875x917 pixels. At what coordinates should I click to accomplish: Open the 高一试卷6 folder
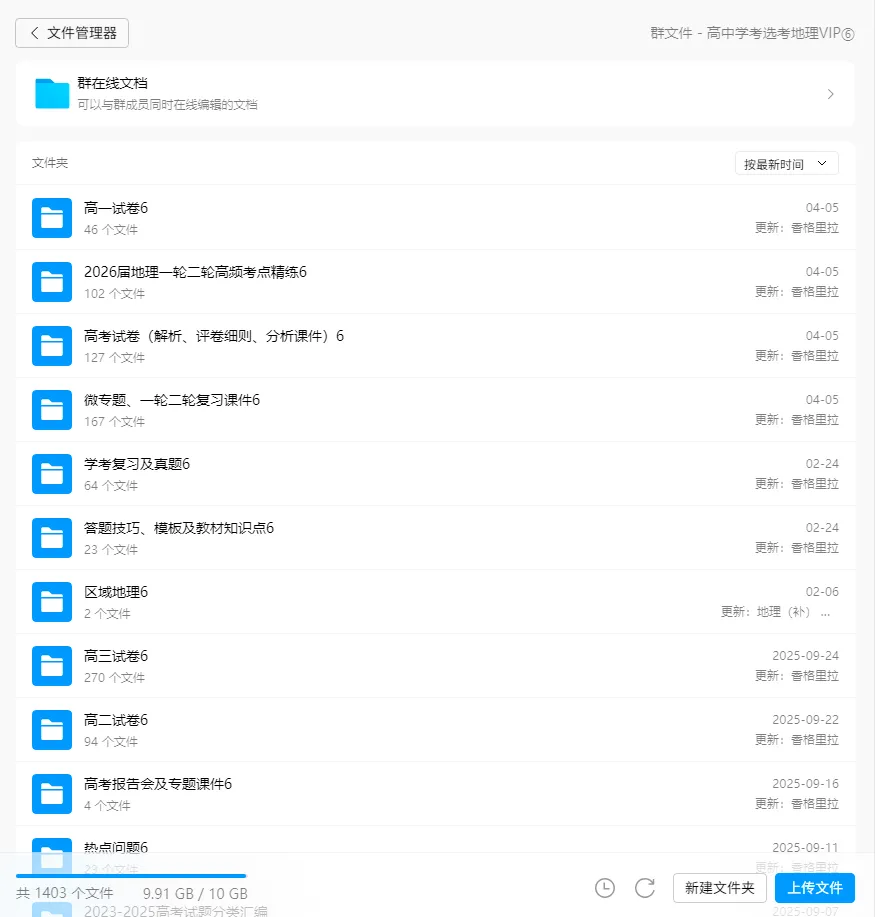point(435,218)
